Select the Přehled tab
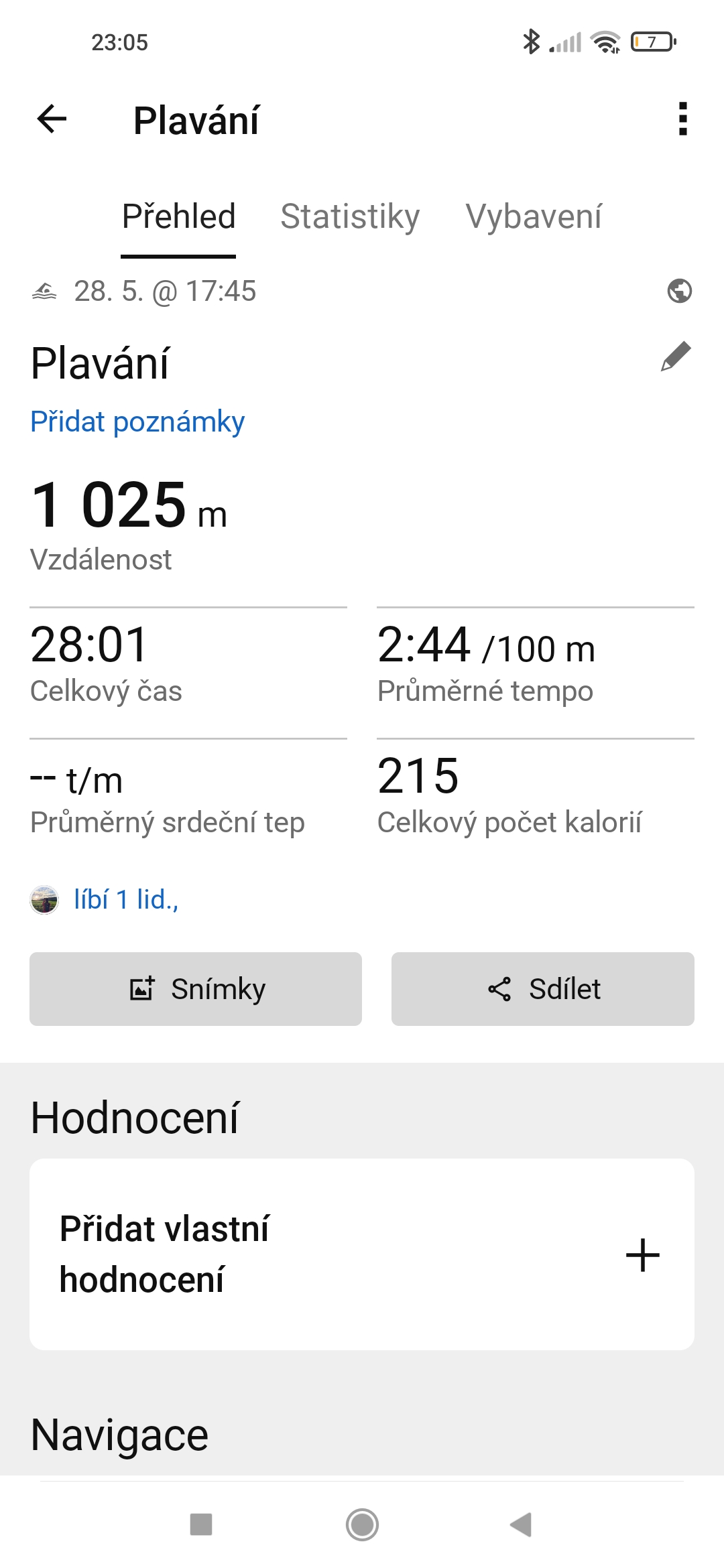 [178, 217]
